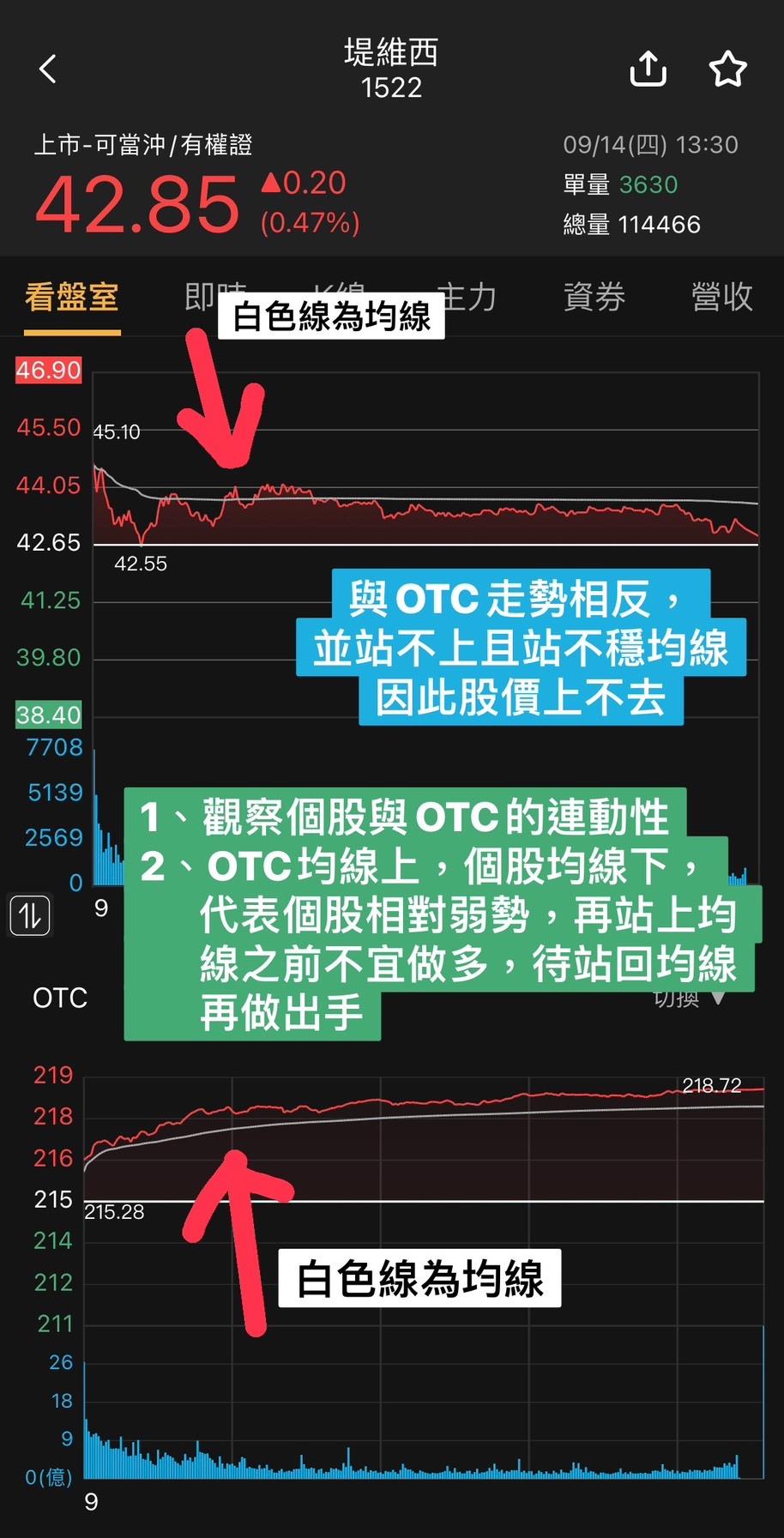Switch to the 營收 tab
The width and height of the screenshot is (784, 1538).
click(721, 298)
